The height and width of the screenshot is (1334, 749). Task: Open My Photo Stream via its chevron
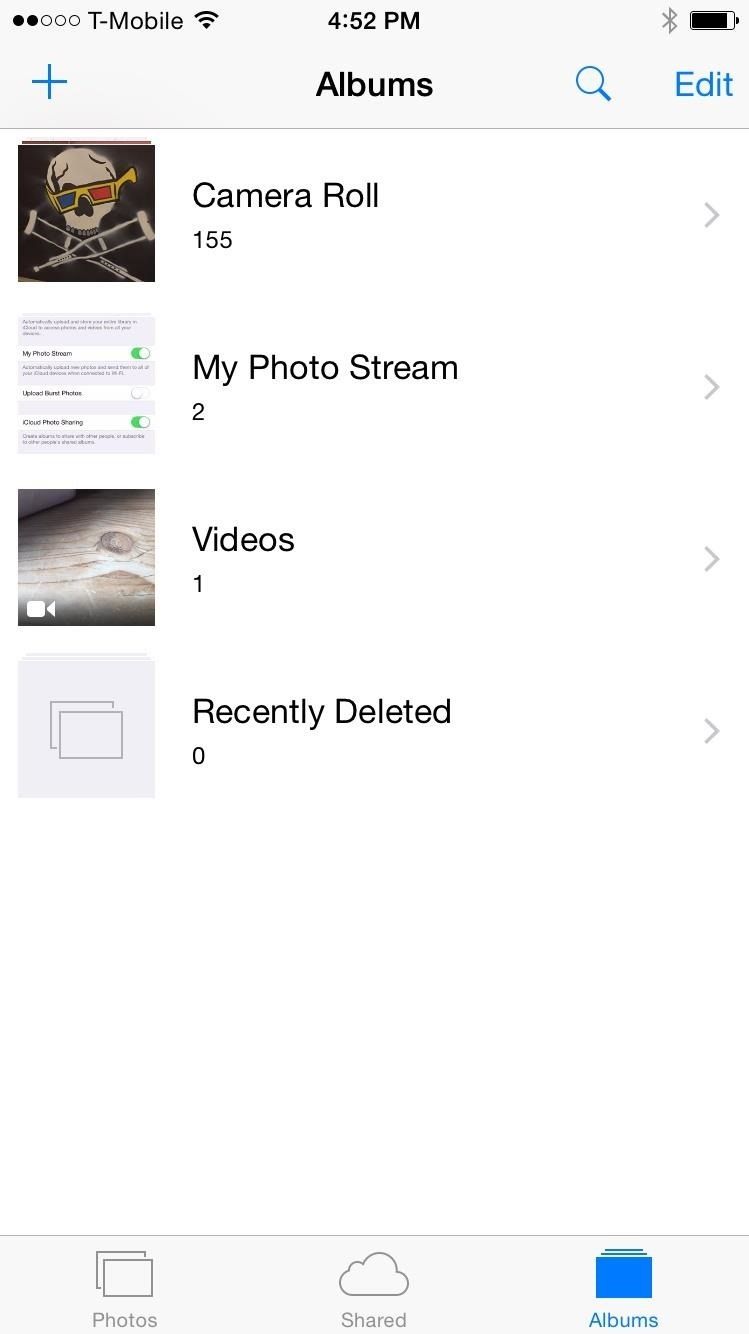[x=711, y=386]
